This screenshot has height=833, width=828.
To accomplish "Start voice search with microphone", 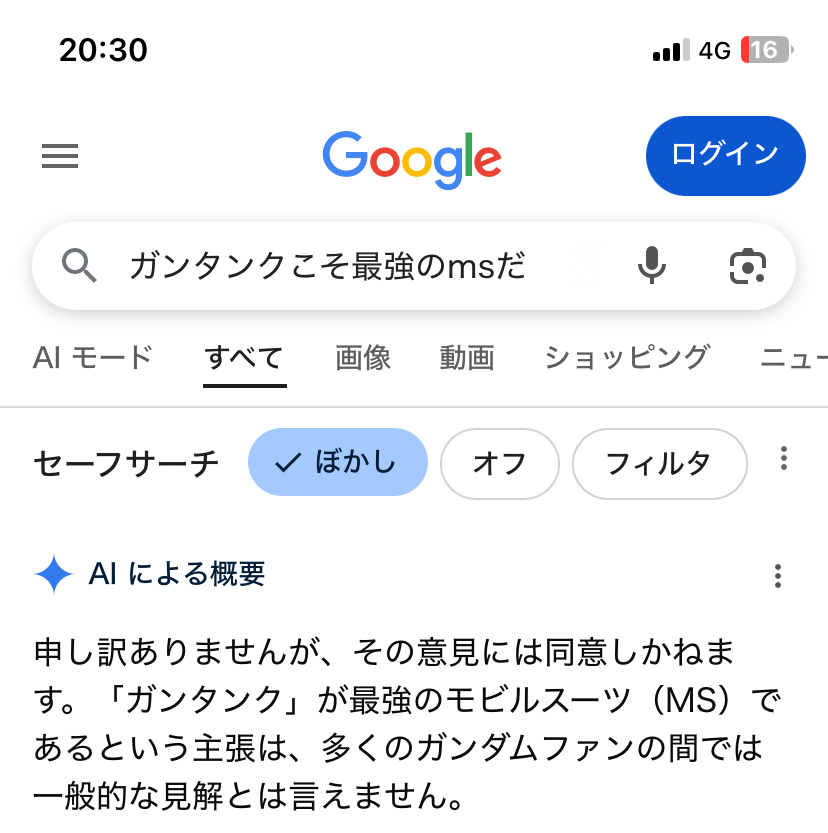I will pos(651,266).
